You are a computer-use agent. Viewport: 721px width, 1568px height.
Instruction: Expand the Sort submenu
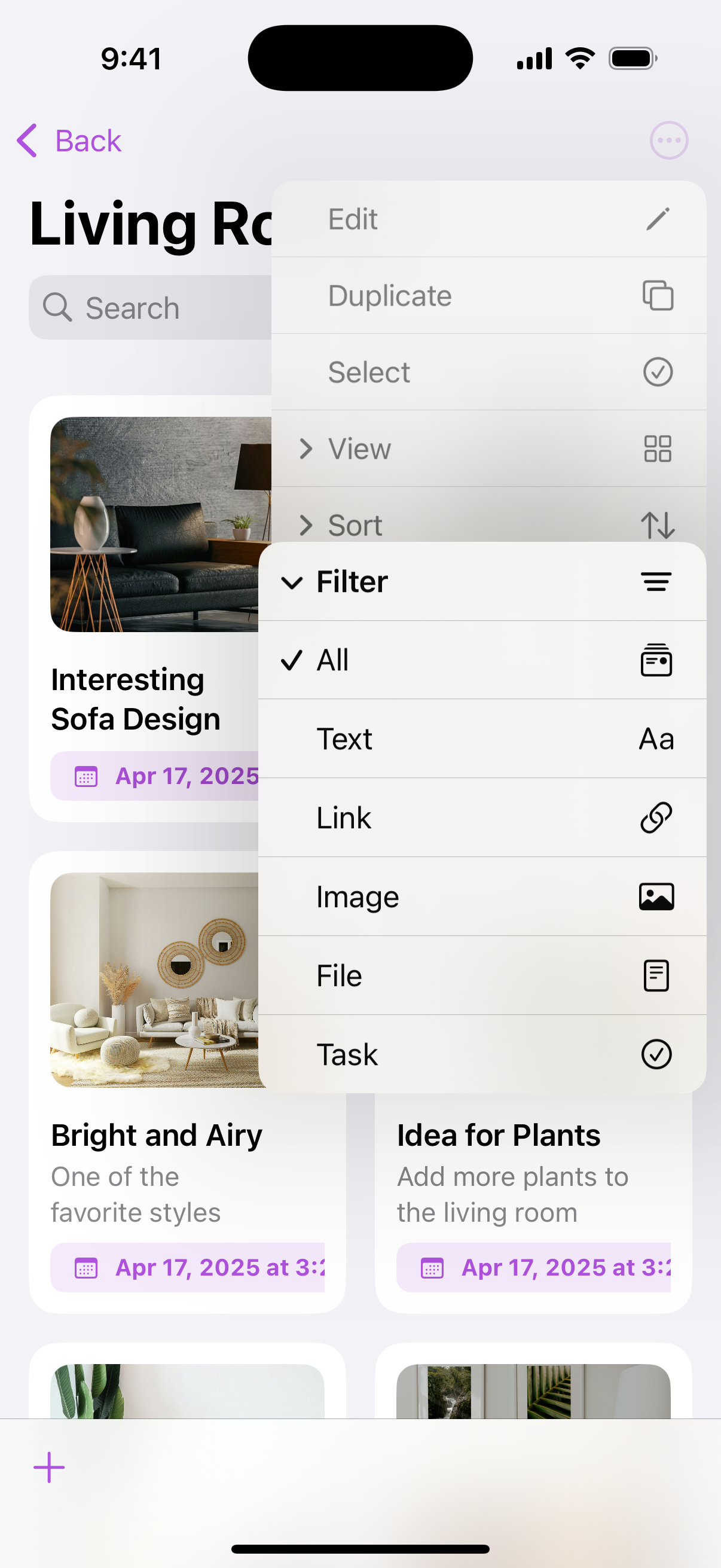coord(488,516)
